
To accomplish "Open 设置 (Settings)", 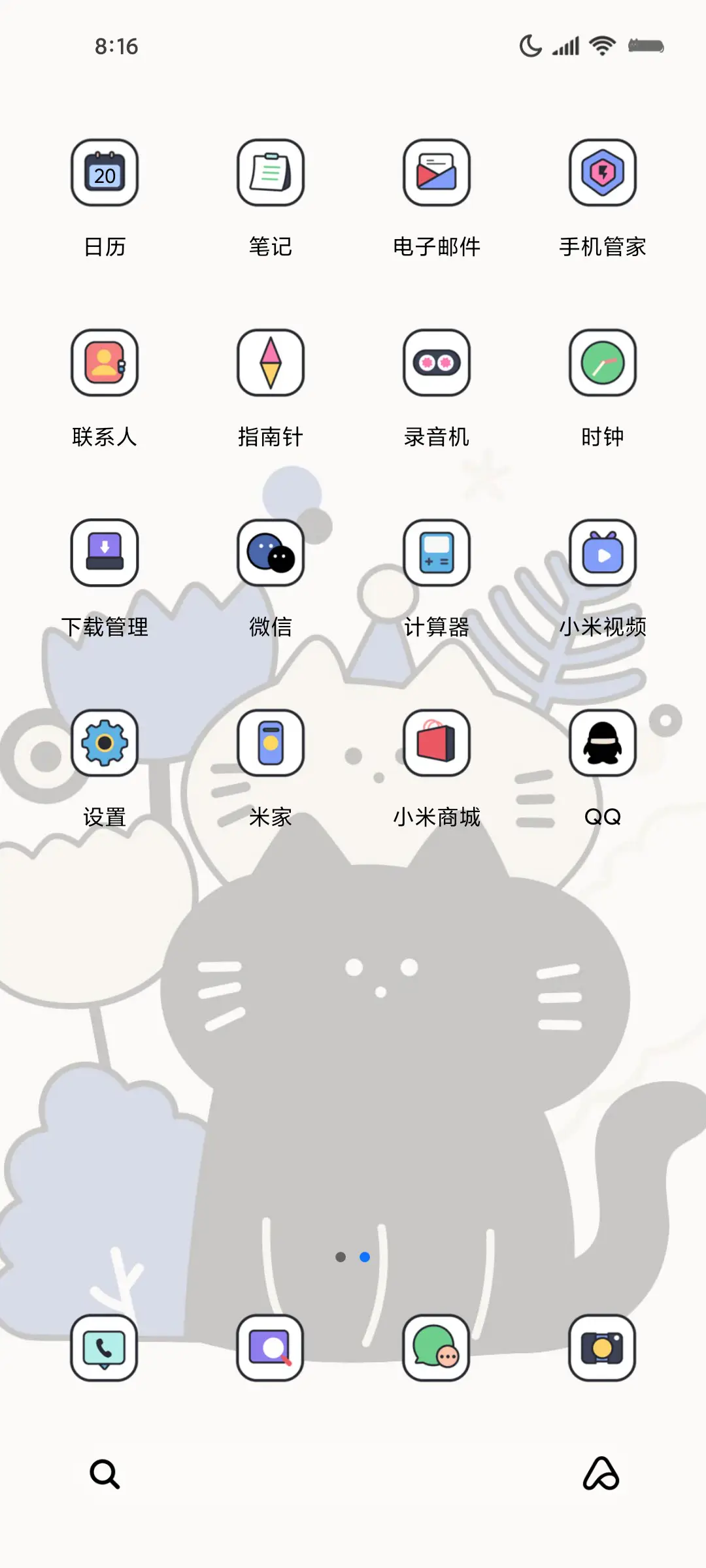I will pyautogui.click(x=105, y=743).
